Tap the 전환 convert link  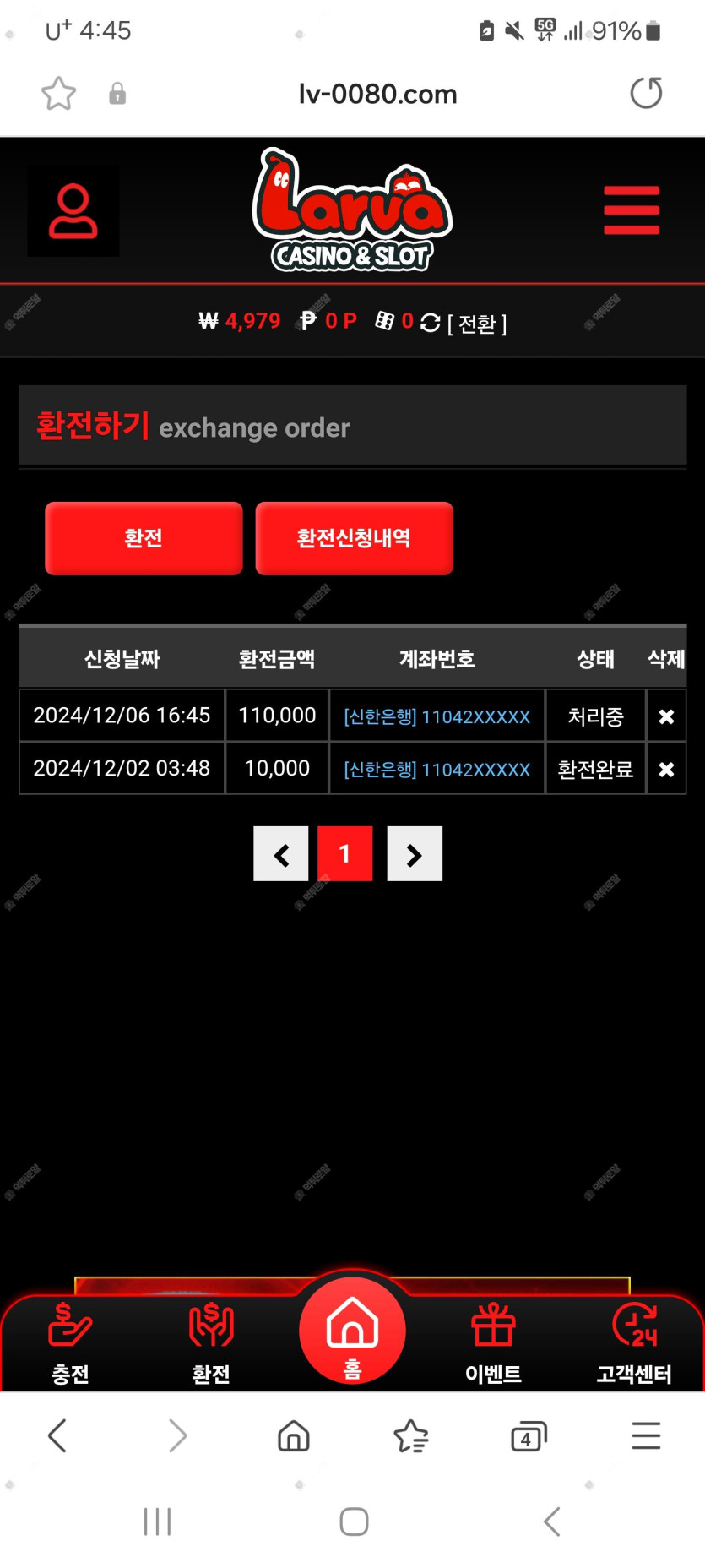pyautogui.click(x=477, y=324)
